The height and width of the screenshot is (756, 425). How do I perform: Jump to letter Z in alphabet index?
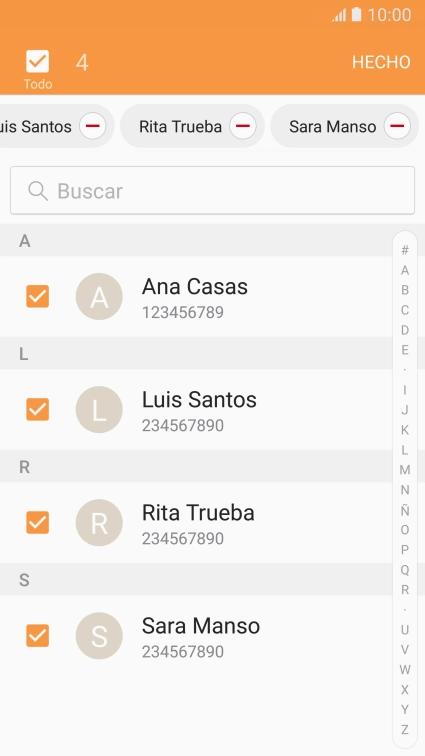405,729
